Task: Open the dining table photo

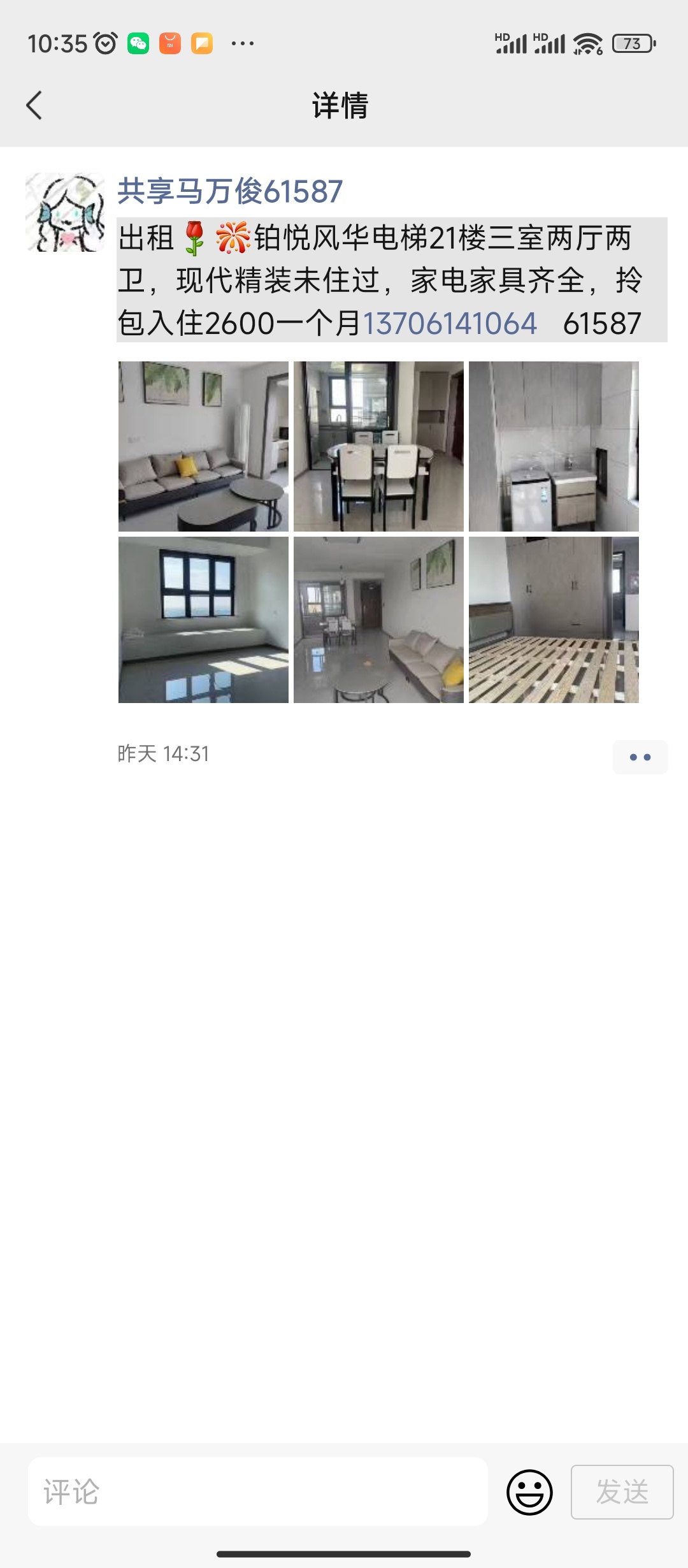Action: 378,446
